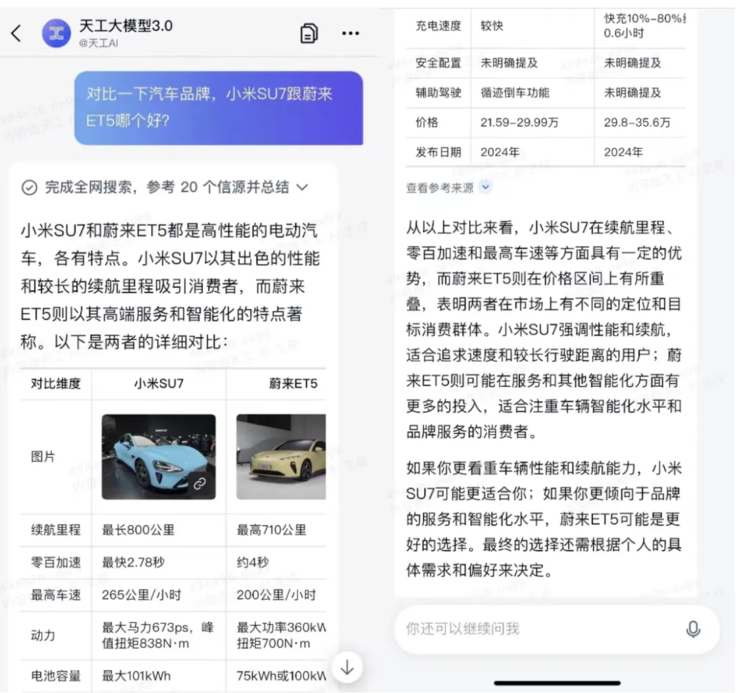Open the three-dot overflow menu
Image resolution: width=740 pixels, height=693 pixels.
(x=350, y=33)
